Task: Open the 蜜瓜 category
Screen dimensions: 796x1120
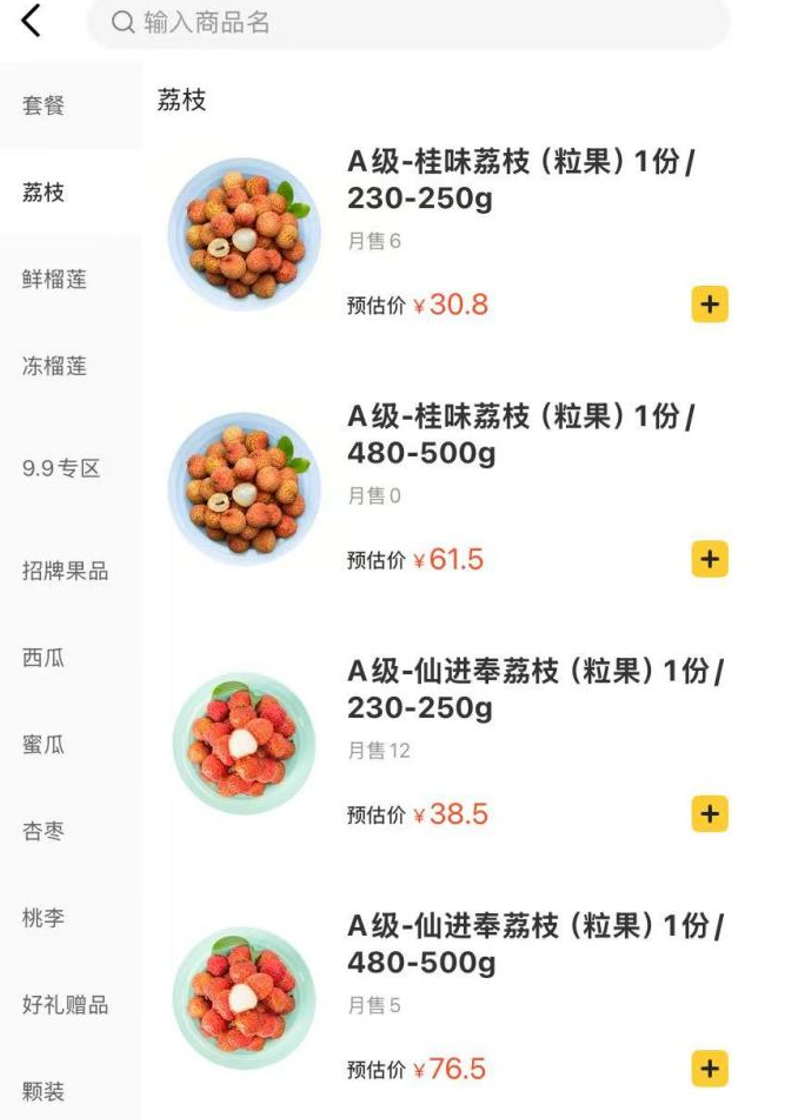Action: [44, 745]
